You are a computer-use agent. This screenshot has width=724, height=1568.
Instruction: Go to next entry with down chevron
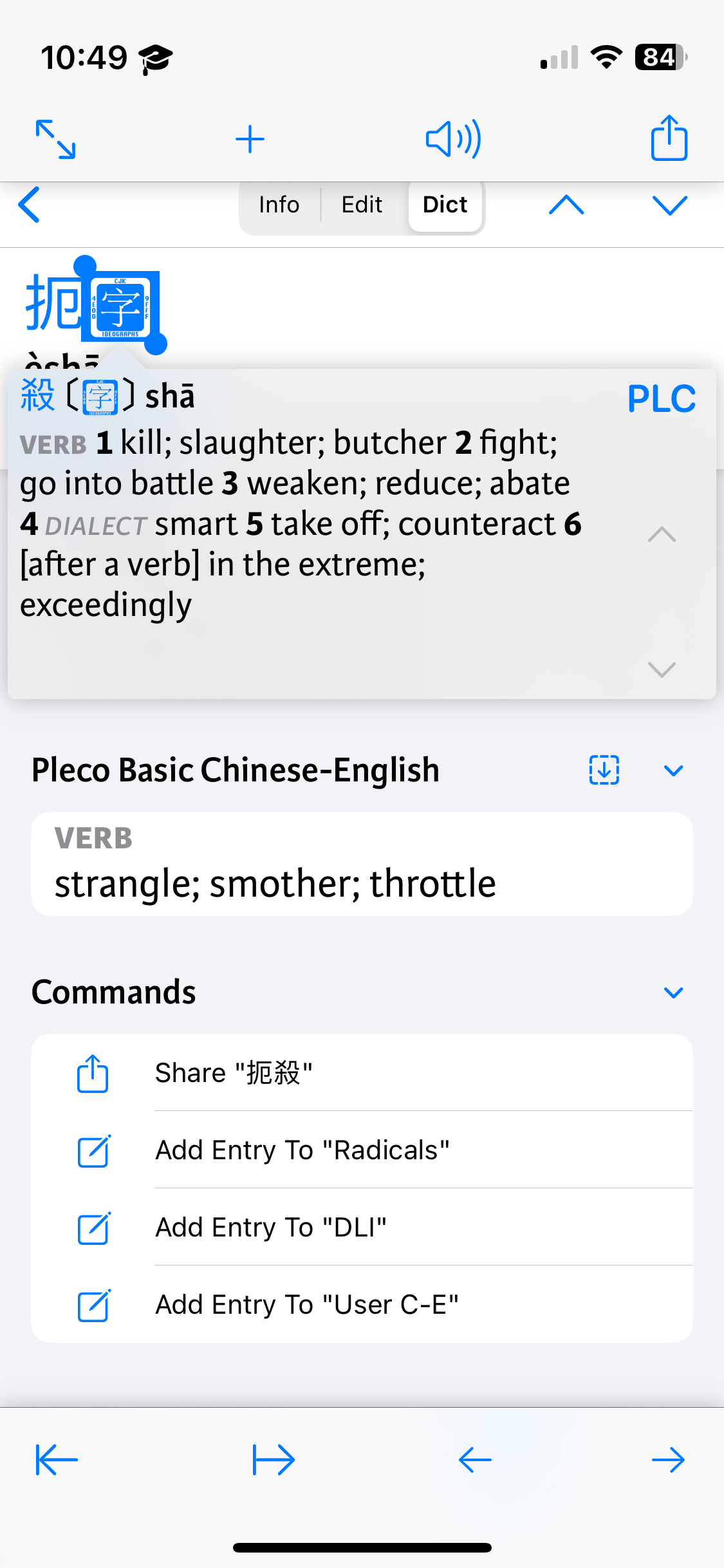point(670,205)
